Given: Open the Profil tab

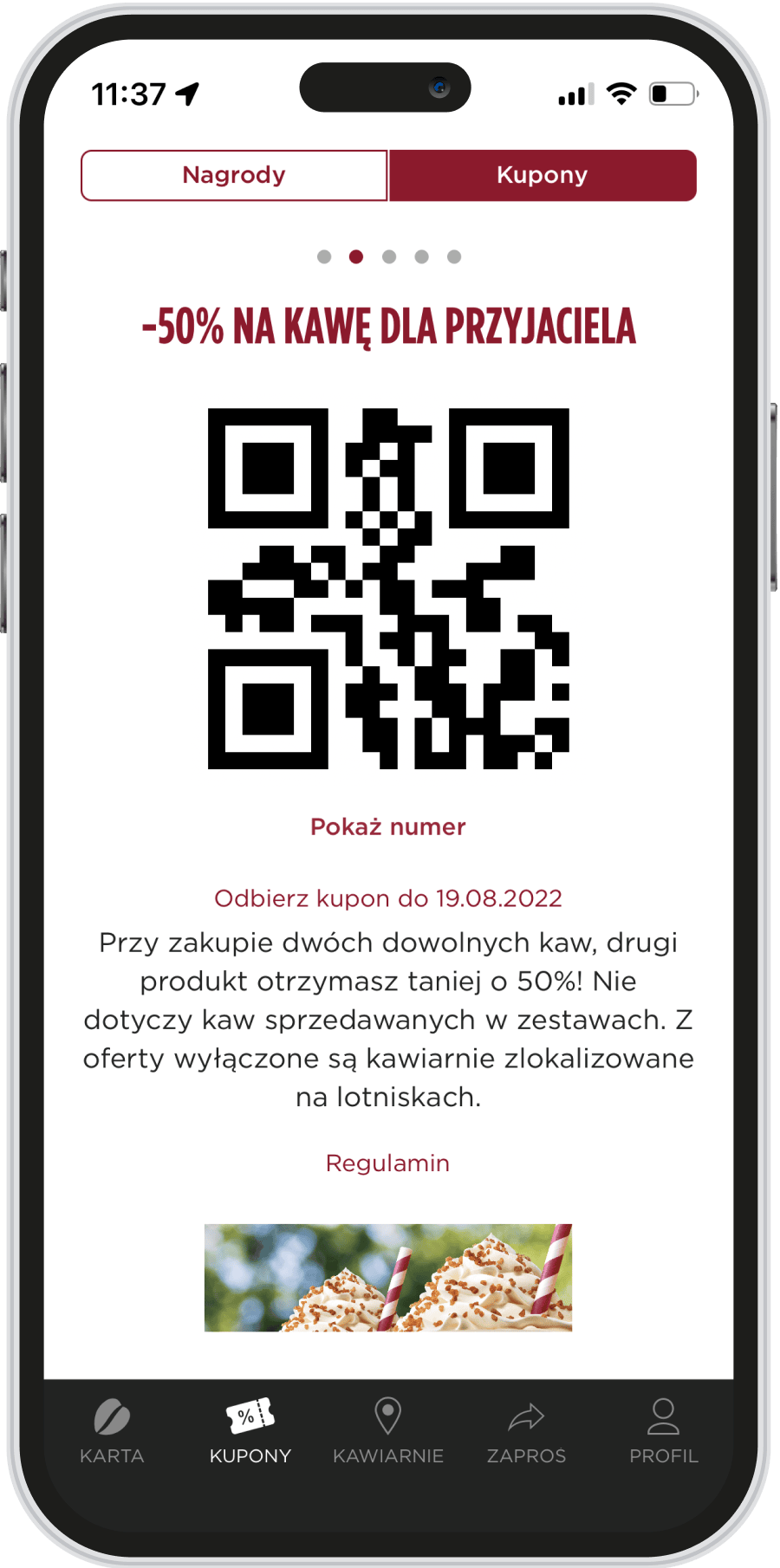Looking at the screenshot, I should tap(664, 1430).
